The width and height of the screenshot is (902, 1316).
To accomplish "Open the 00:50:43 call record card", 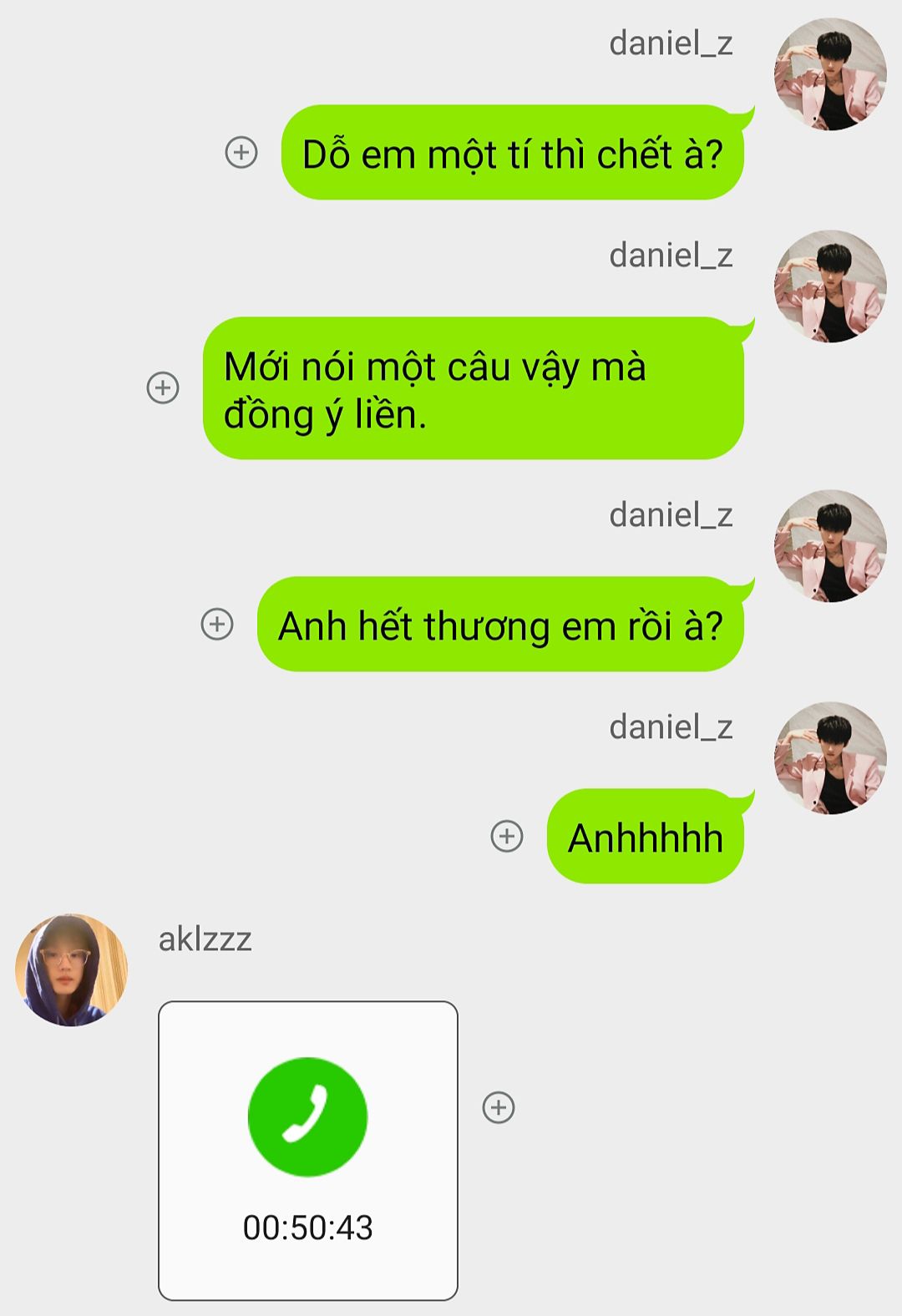I will tap(308, 1150).
